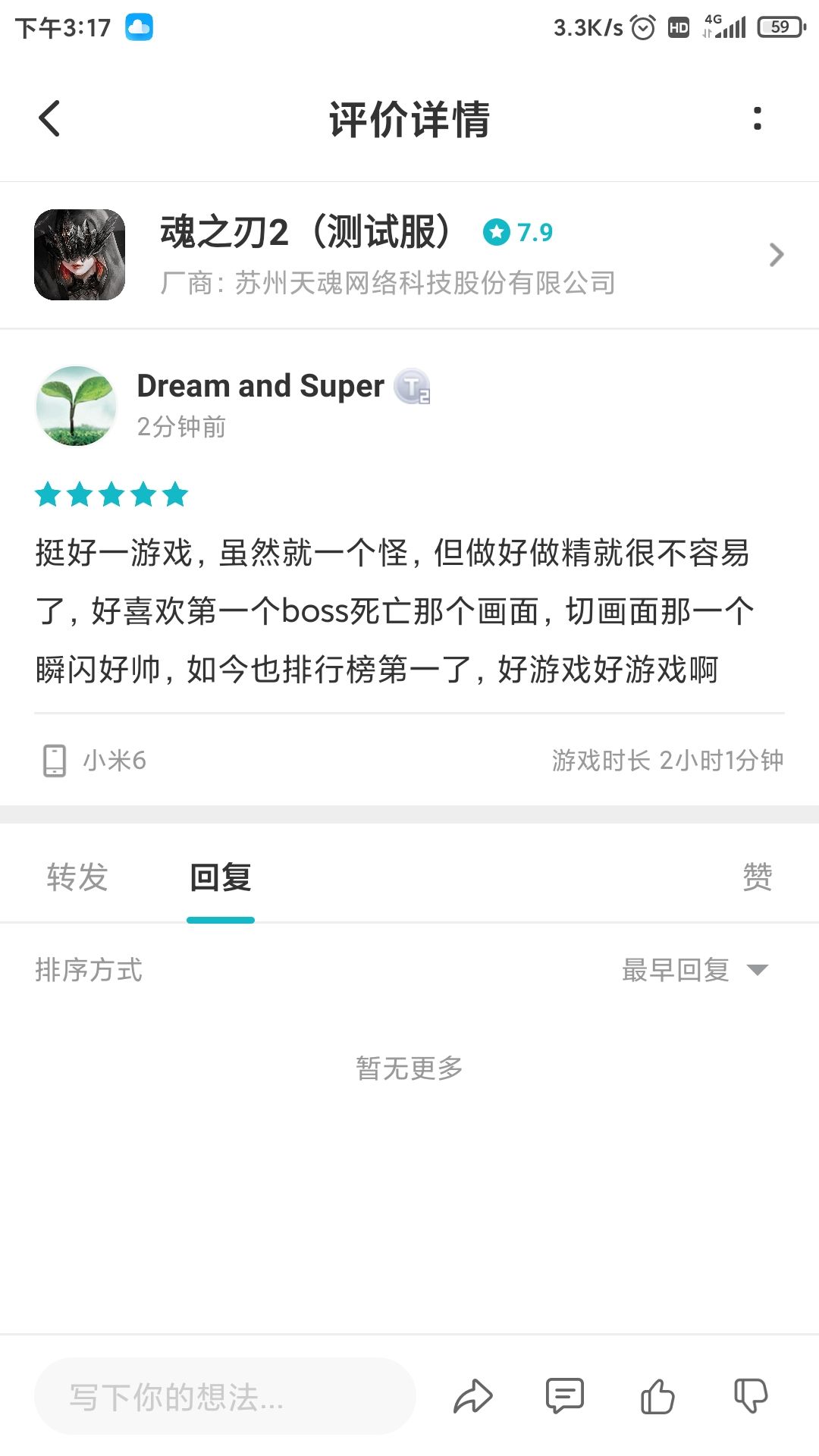Screen dimensions: 819x1456
Task: Open the 魂之刃2（测试服）game page
Action: click(x=409, y=255)
